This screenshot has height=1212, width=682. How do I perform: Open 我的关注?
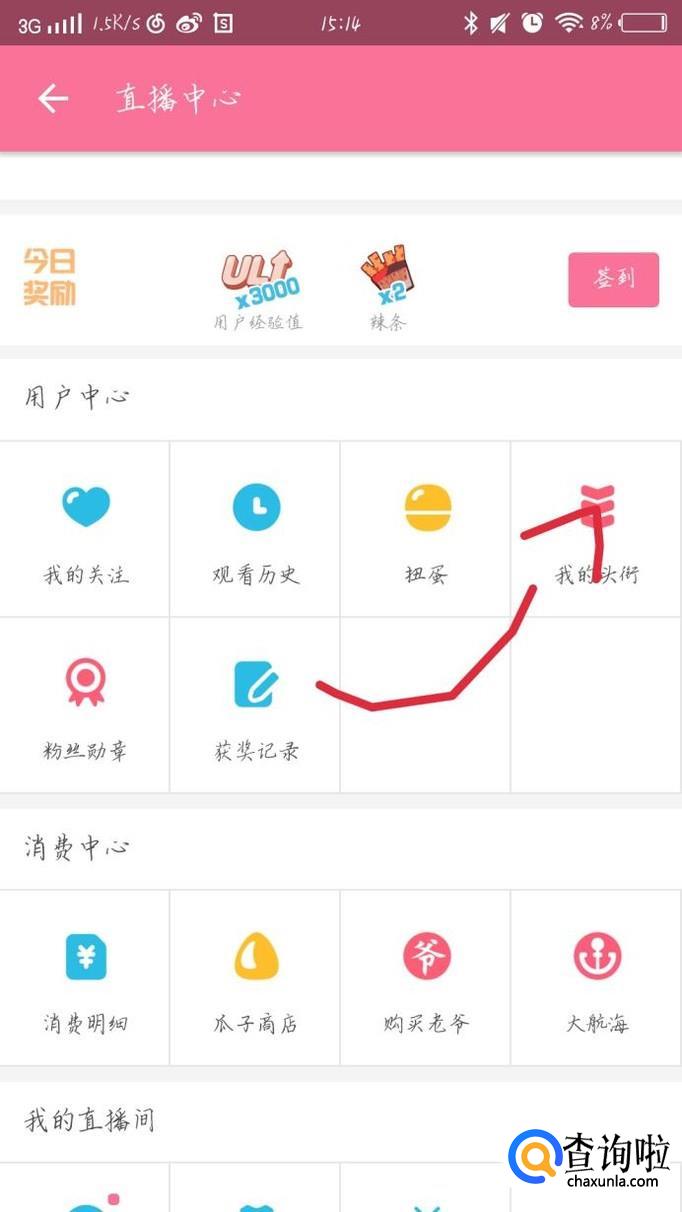(x=85, y=530)
